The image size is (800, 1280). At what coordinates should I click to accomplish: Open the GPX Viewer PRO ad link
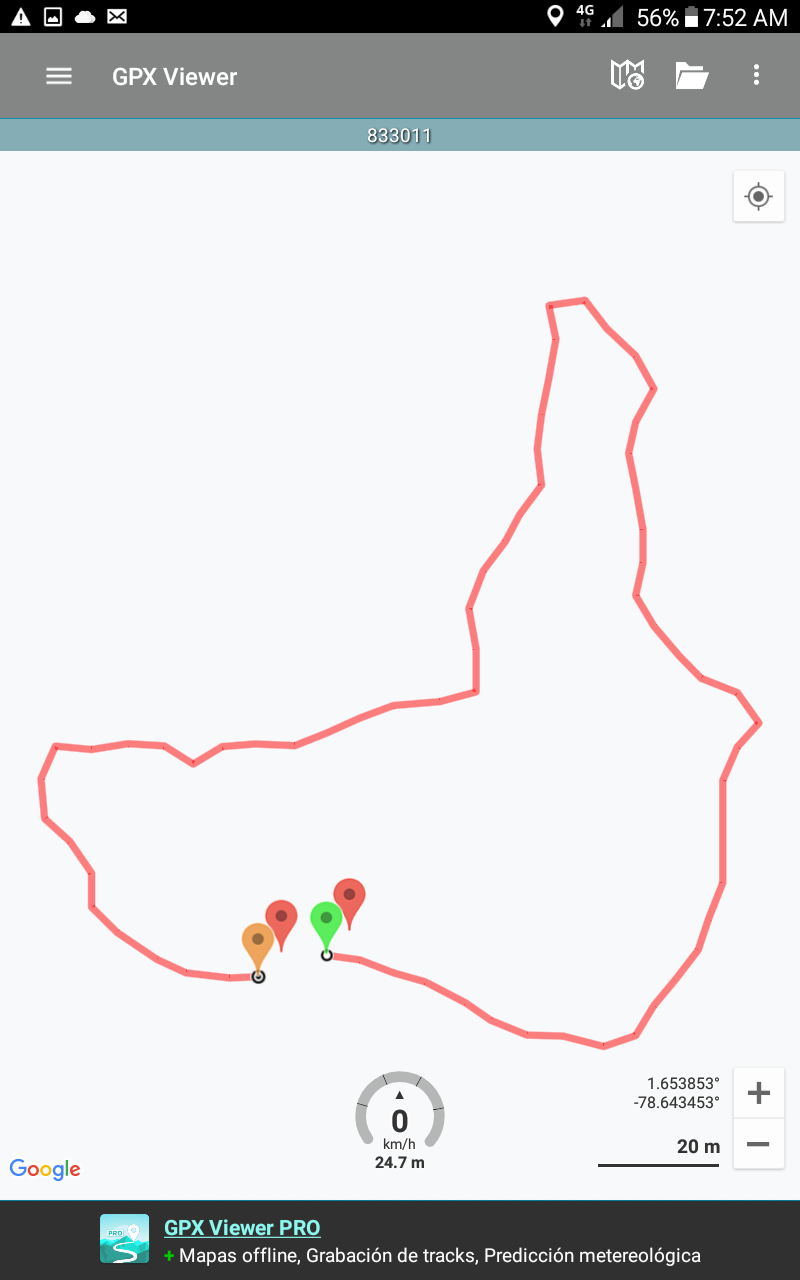(242, 1228)
